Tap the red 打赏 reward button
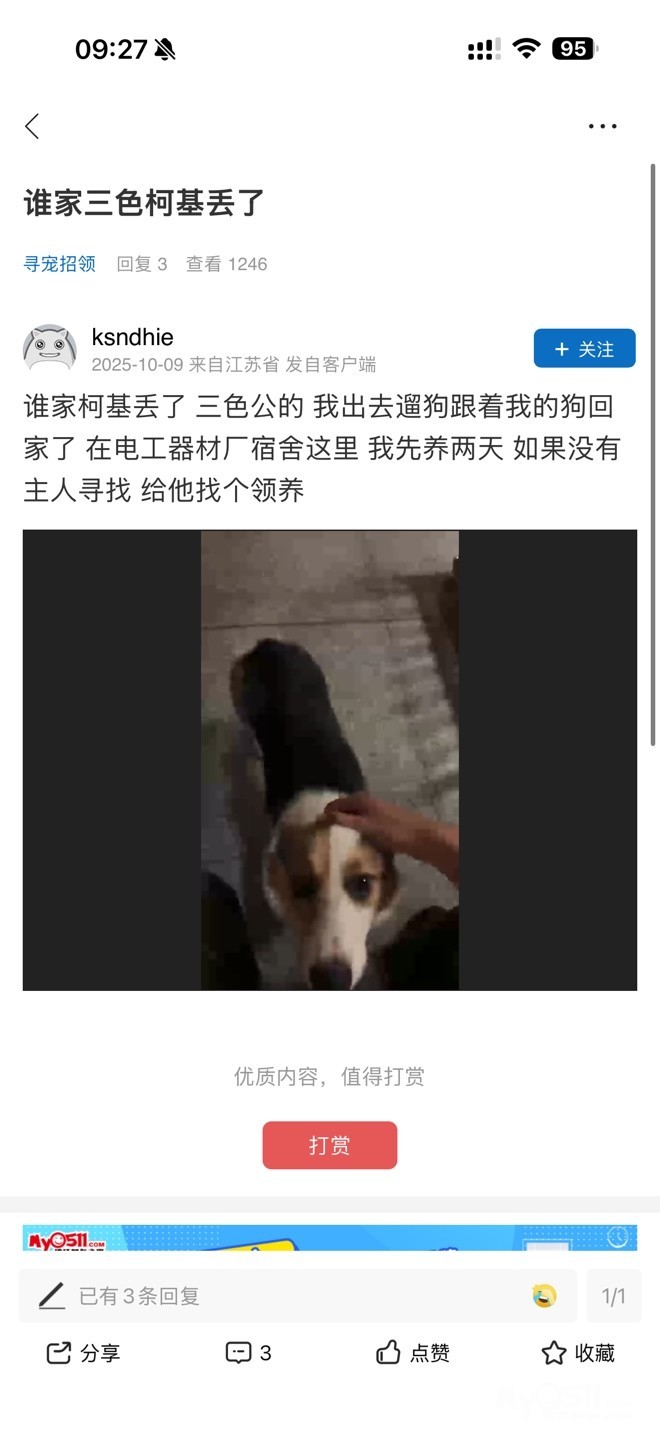The image size is (660, 1434). [x=330, y=1145]
